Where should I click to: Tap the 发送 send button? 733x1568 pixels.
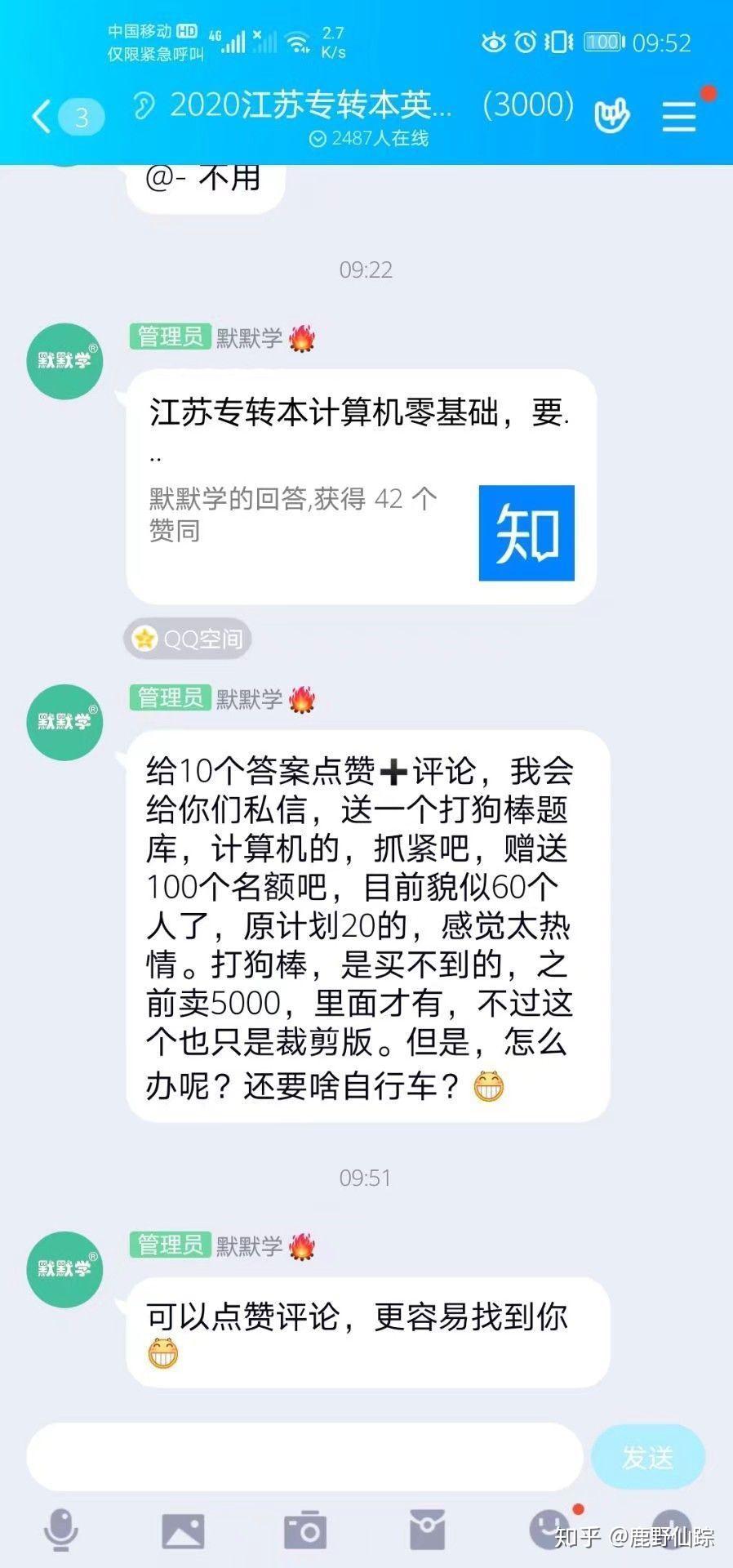pyautogui.click(x=647, y=1457)
